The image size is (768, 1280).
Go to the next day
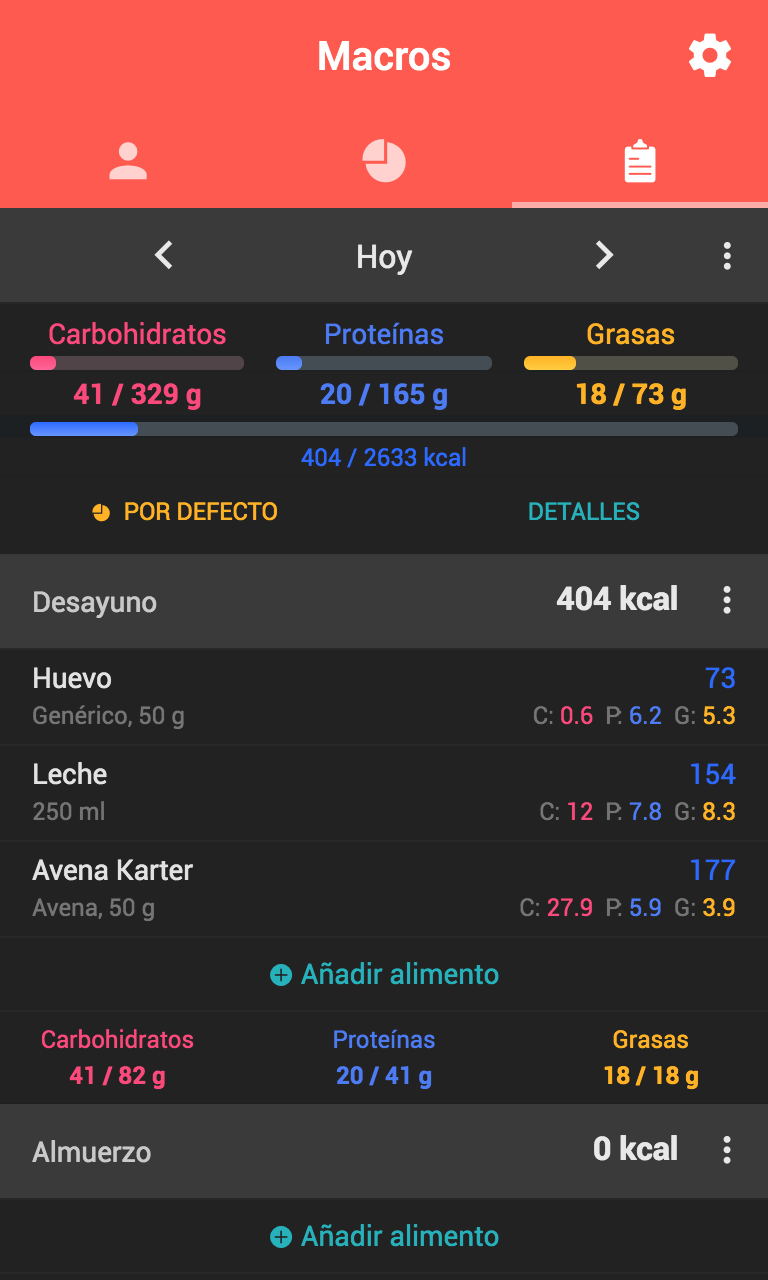pos(604,256)
